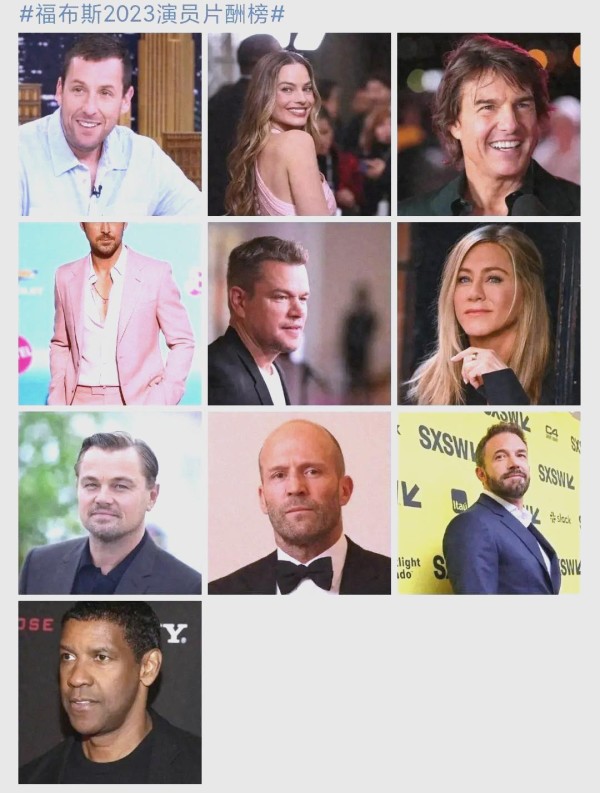Viewport: 600px width, 793px height.
Task: Open photo of man in light blue shirt
Action: pyautogui.click(x=109, y=124)
